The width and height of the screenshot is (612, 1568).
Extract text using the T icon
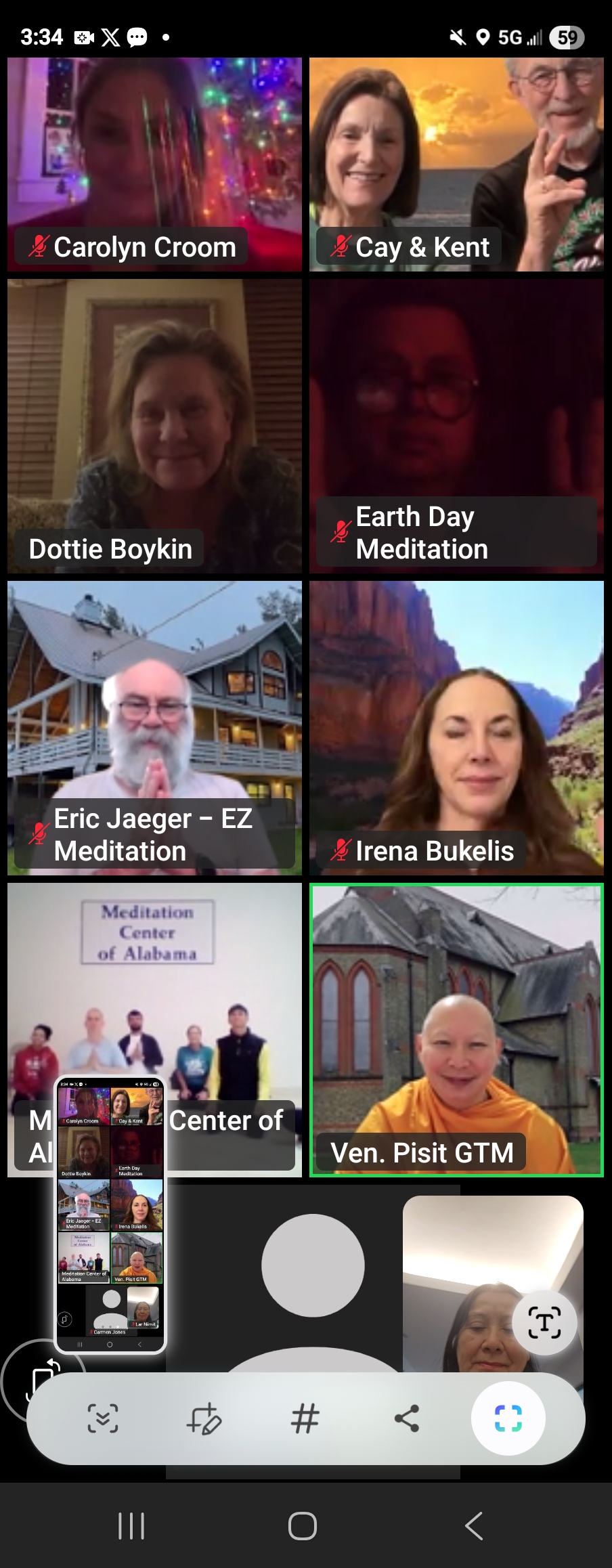tap(544, 1322)
